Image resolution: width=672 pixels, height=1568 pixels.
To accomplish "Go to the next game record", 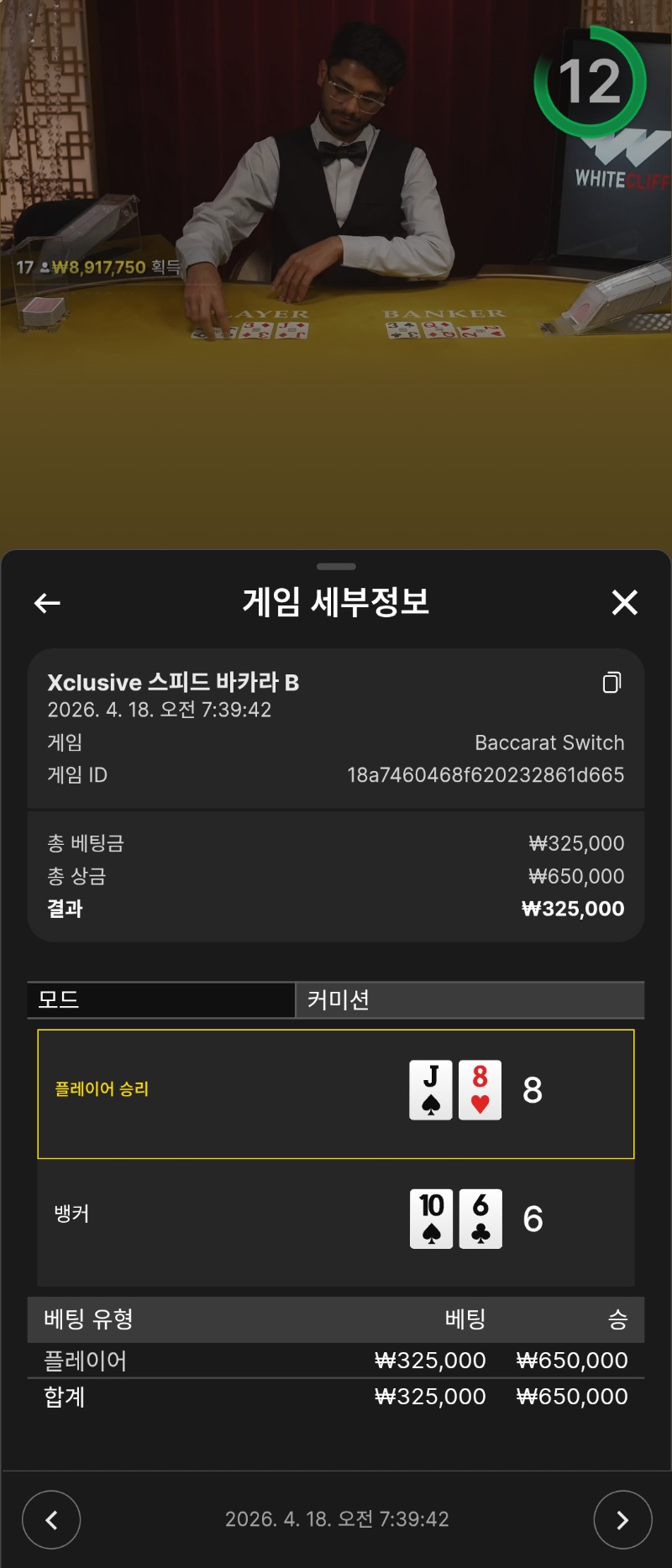I will pyautogui.click(x=622, y=1519).
